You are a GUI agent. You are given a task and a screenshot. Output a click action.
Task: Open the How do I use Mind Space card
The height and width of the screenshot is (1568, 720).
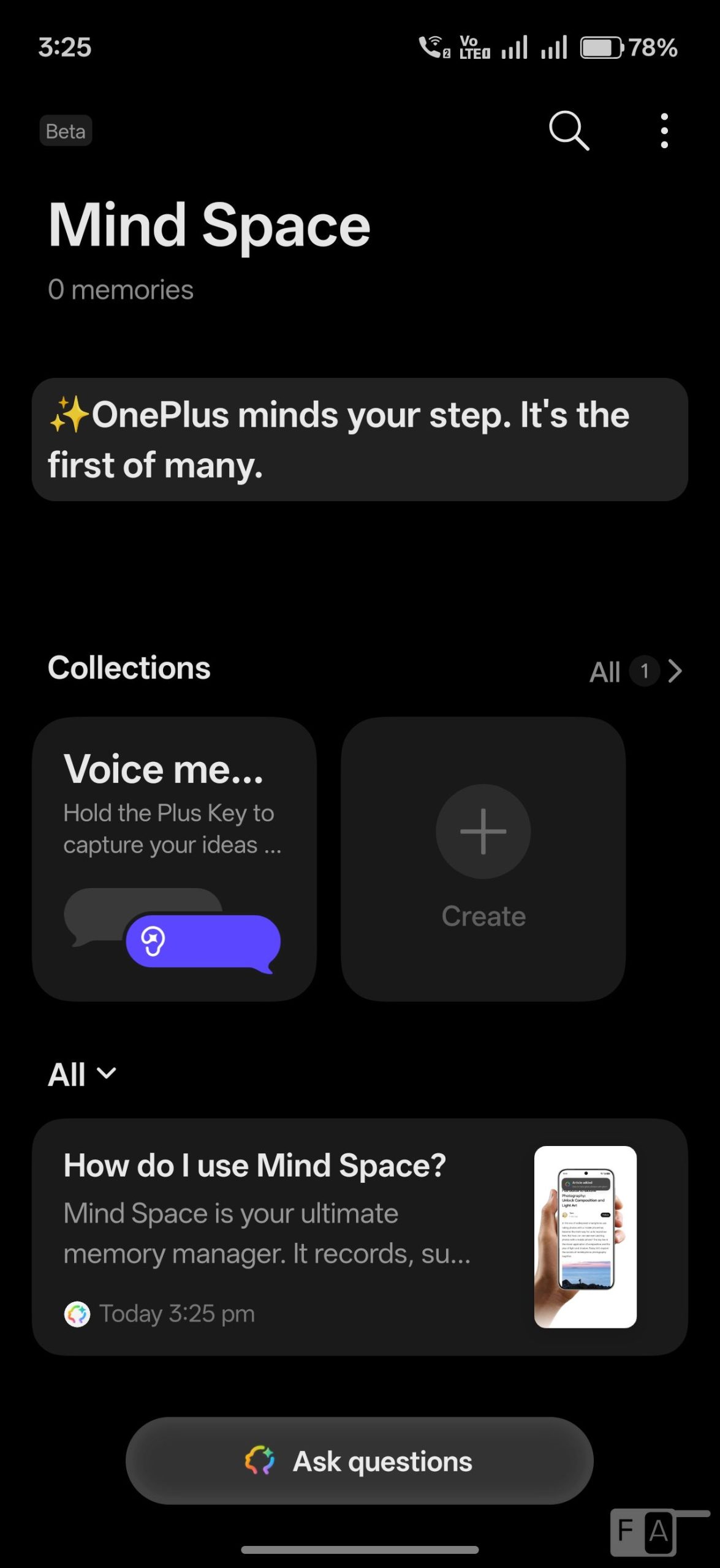360,1237
